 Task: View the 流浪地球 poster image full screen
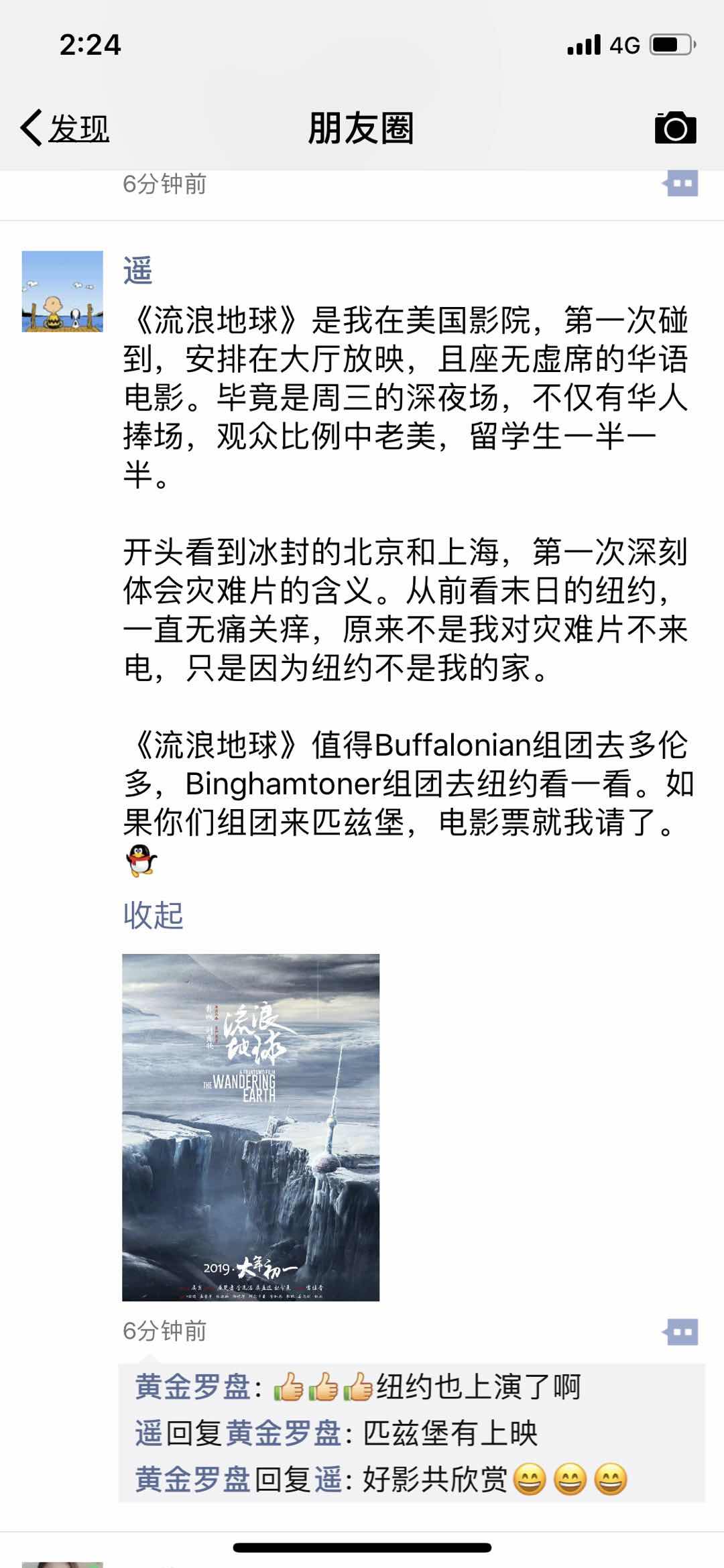pos(251,1127)
